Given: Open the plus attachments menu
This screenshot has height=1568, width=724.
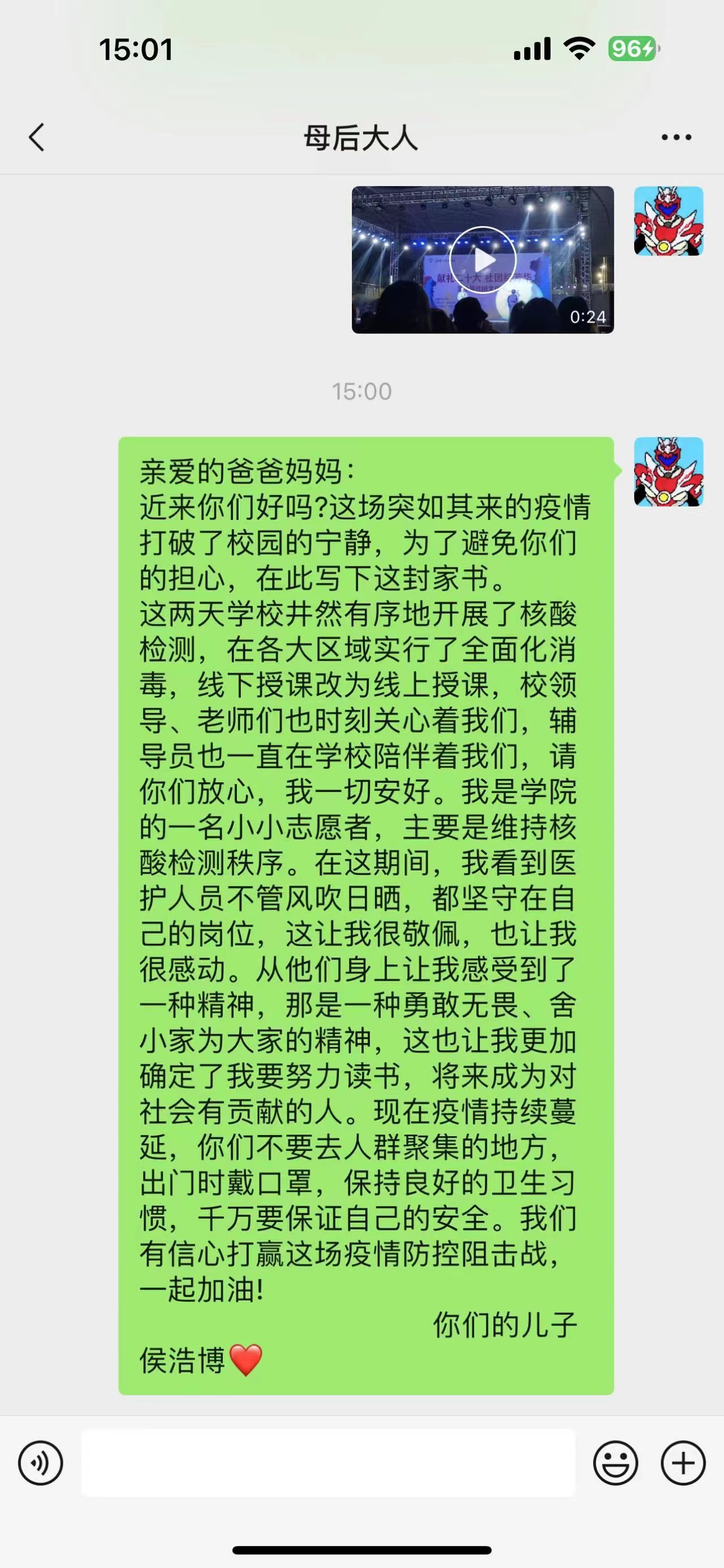Looking at the screenshot, I should pyautogui.click(x=683, y=1463).
